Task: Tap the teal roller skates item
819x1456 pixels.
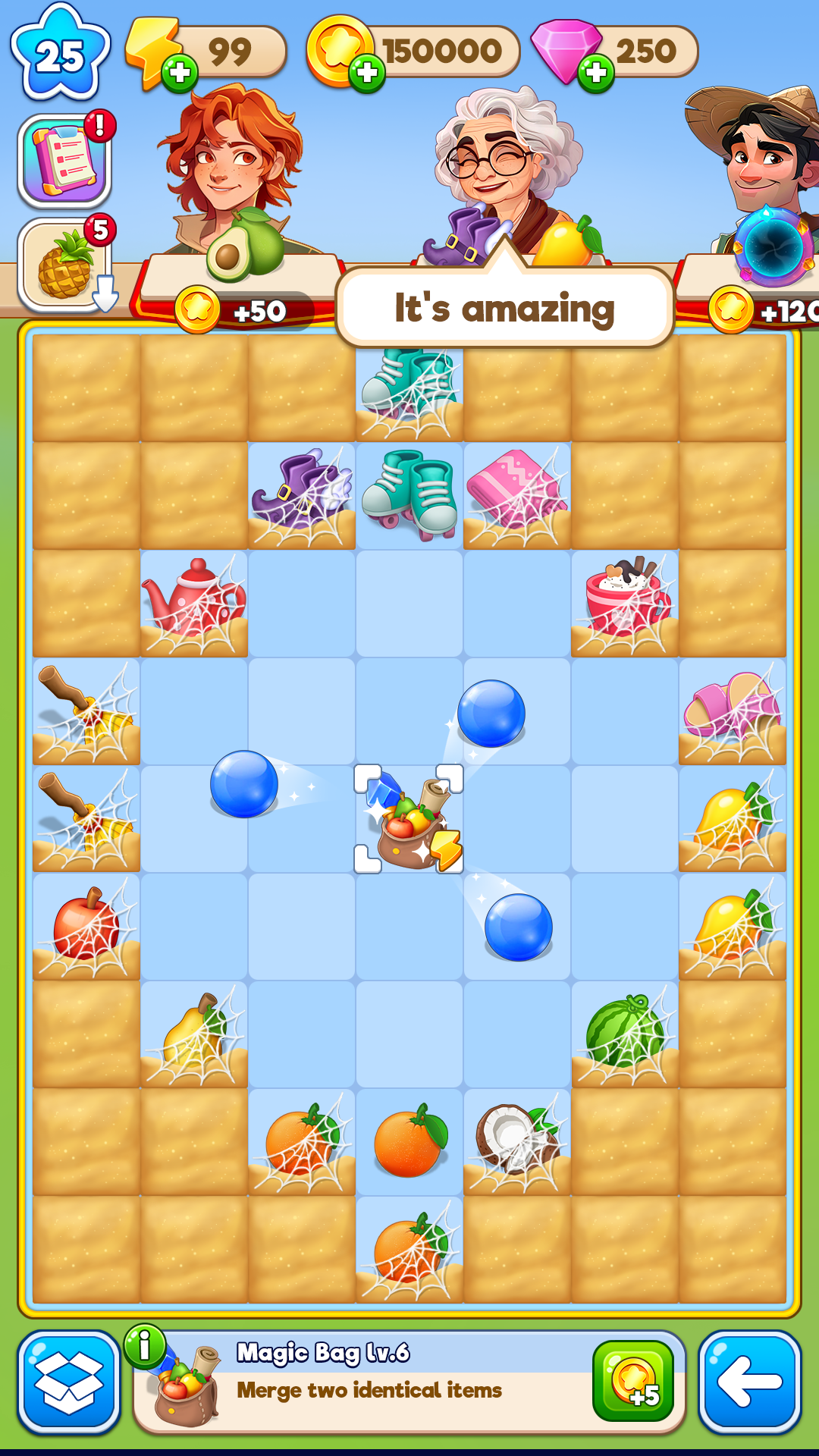Action: click(x=409, y=494)
